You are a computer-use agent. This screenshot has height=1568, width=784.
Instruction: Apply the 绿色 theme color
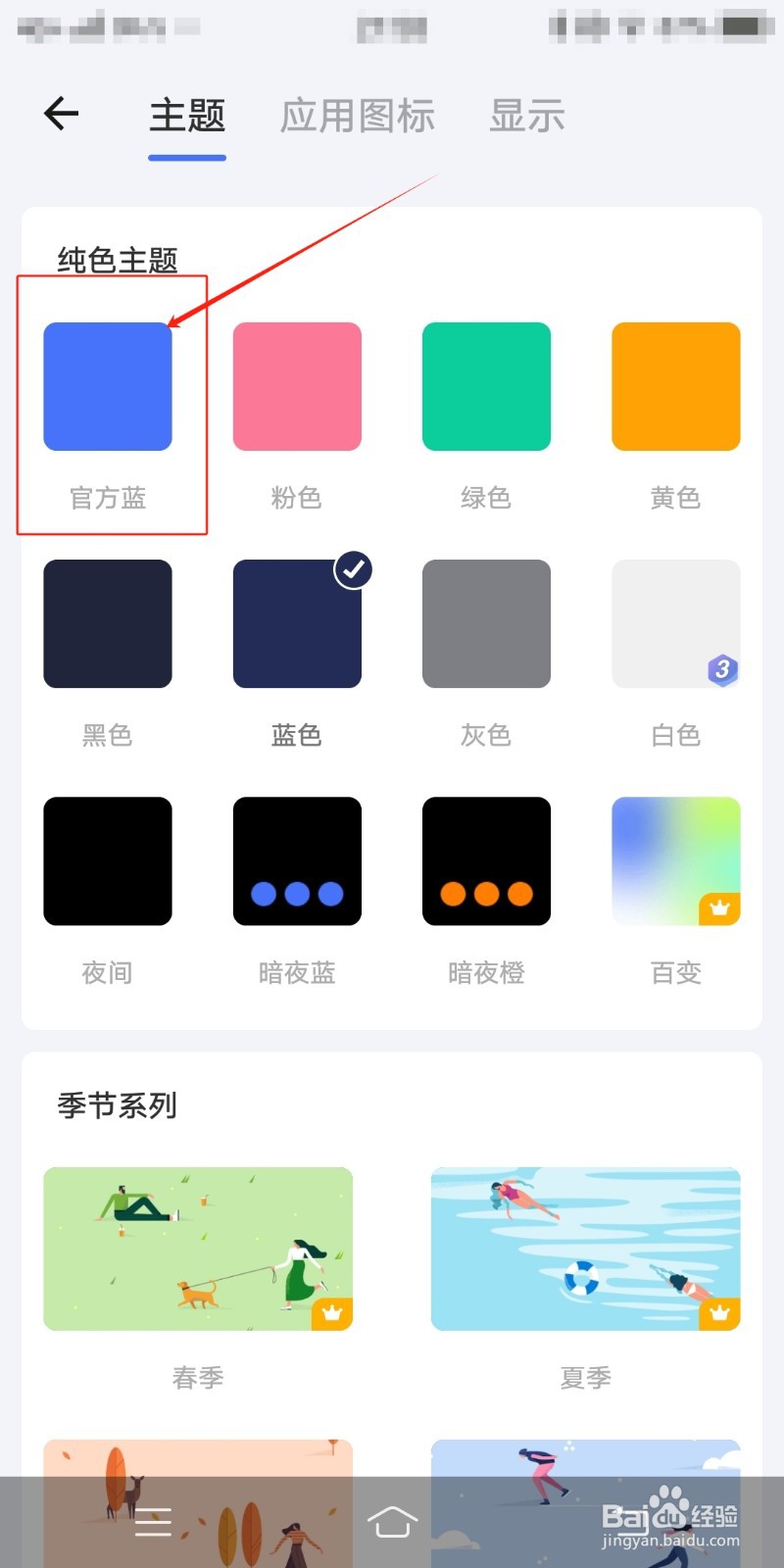(x=486, y=386)
